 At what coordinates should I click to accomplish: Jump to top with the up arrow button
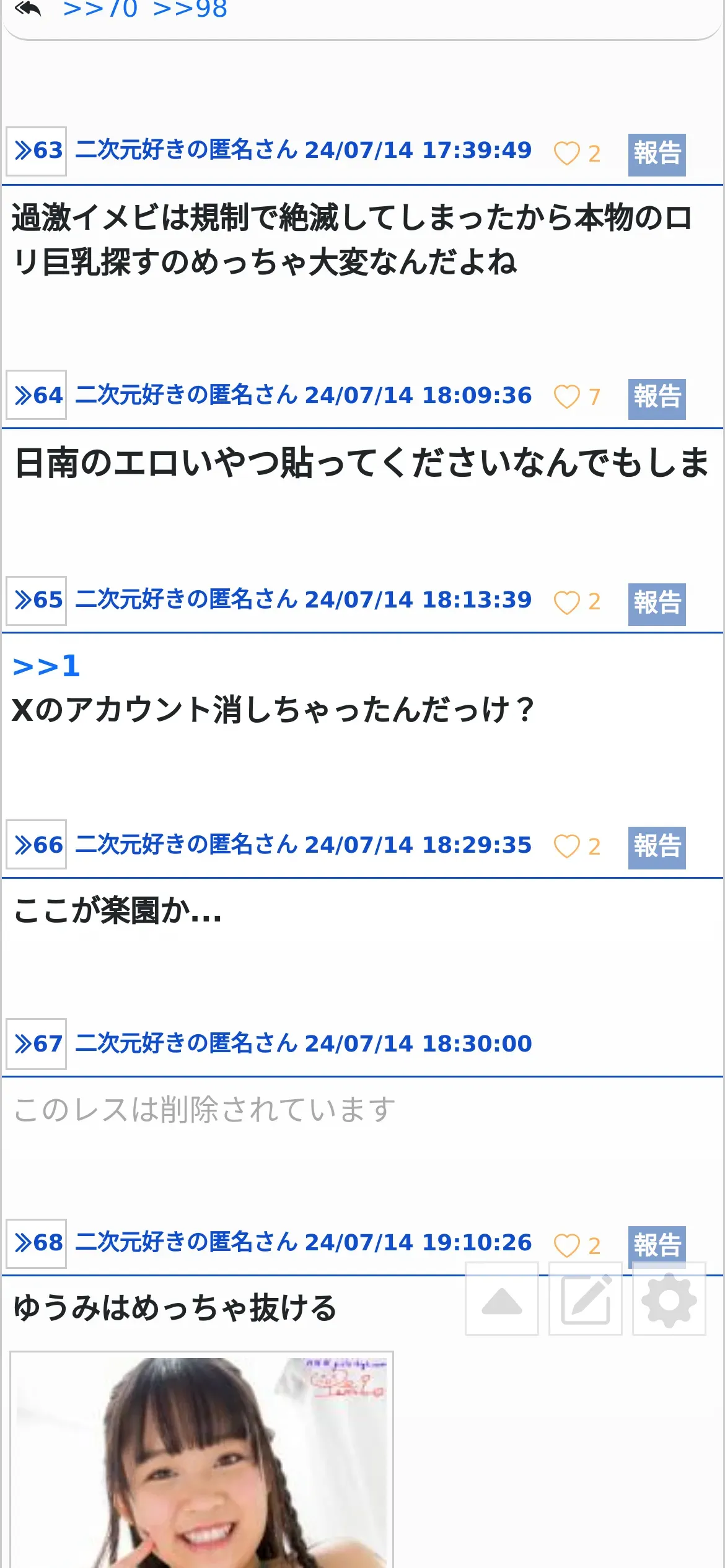pos(502,1298)
